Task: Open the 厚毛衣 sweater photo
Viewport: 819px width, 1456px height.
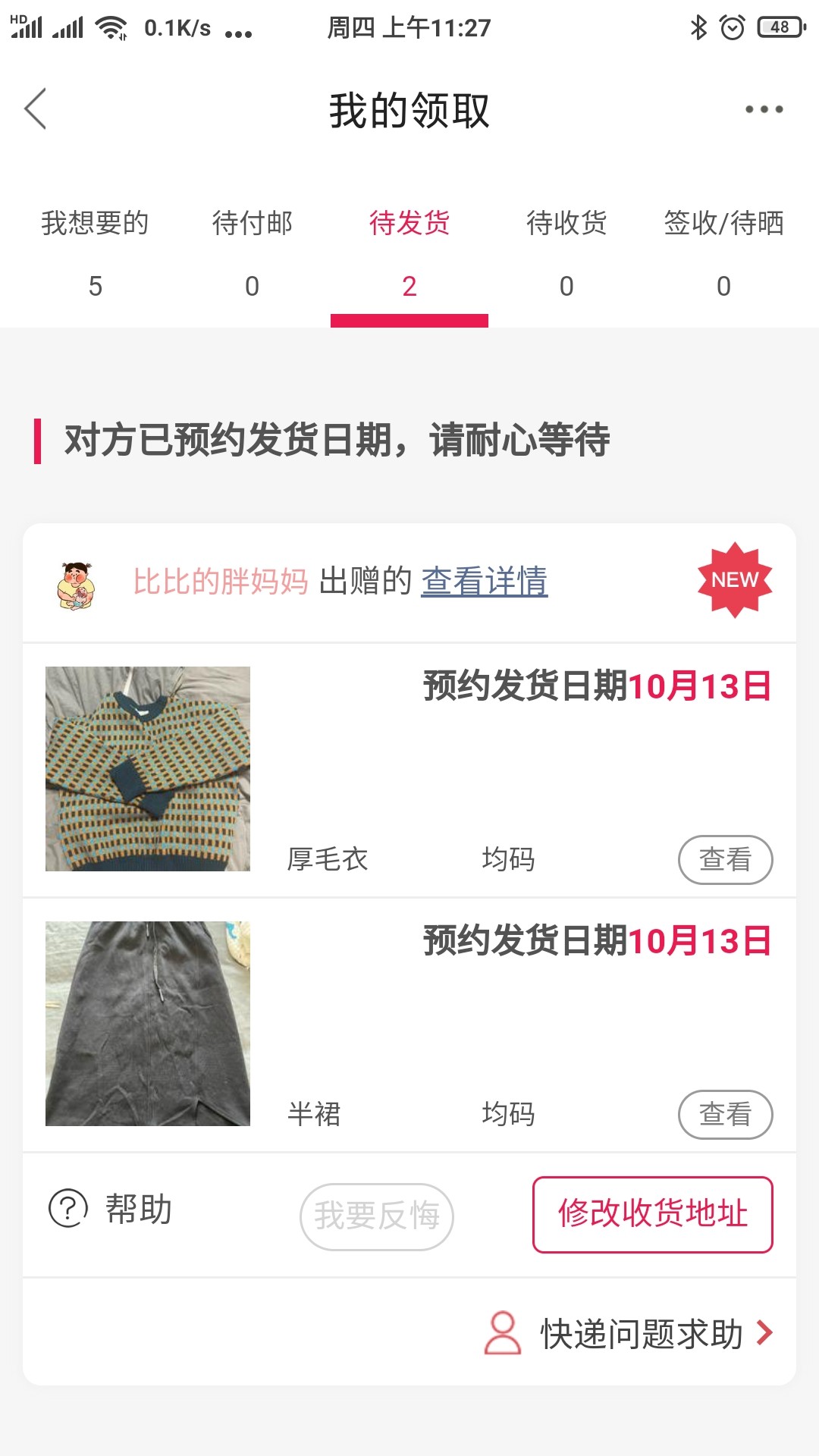Action: 148,768
